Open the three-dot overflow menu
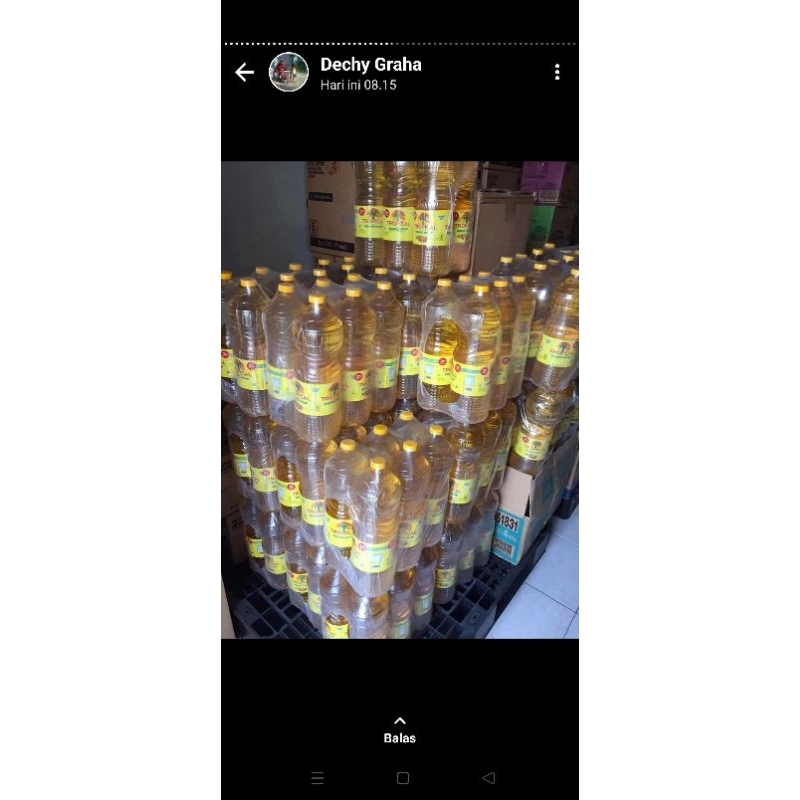Viewport: 800px width, 800px height. pyautogui.click(x=557, y=72)
